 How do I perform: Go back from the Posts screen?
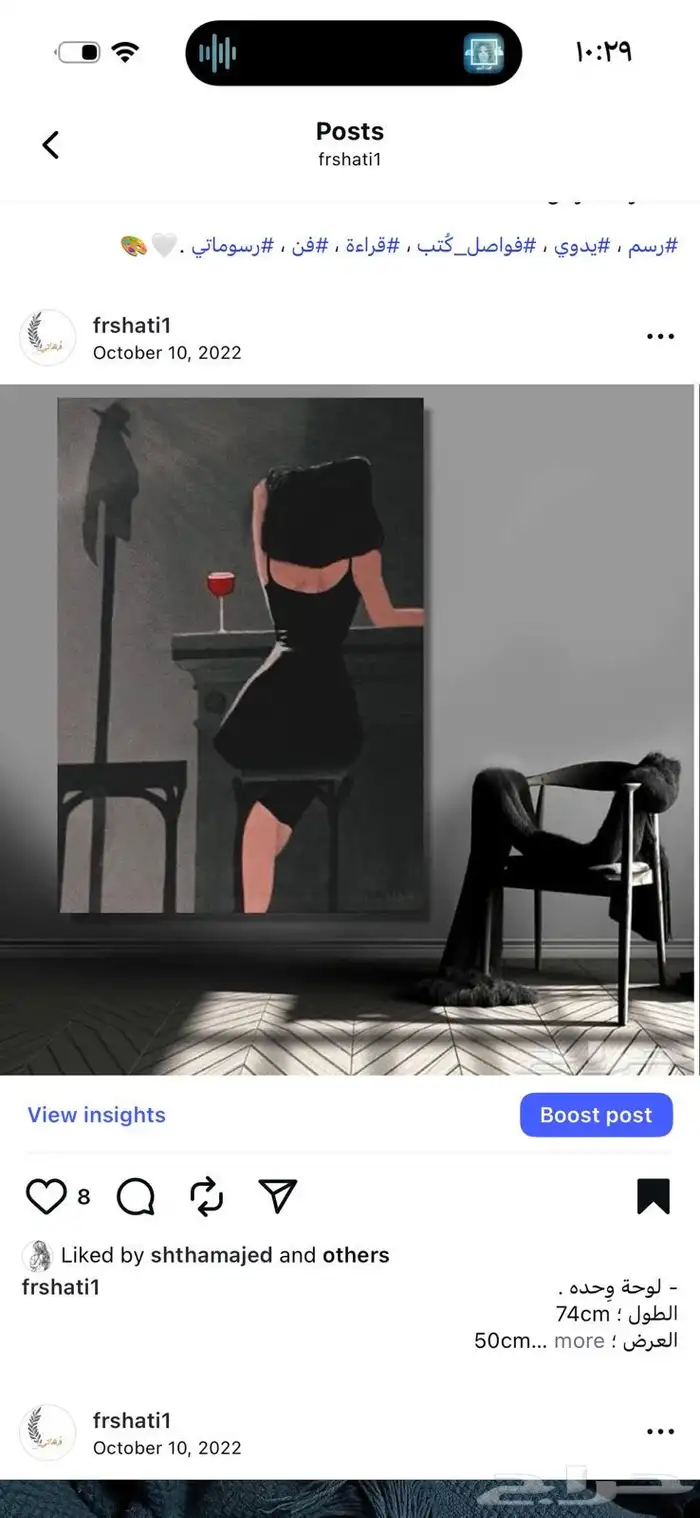pyautogui.click(x=50, y=145)
